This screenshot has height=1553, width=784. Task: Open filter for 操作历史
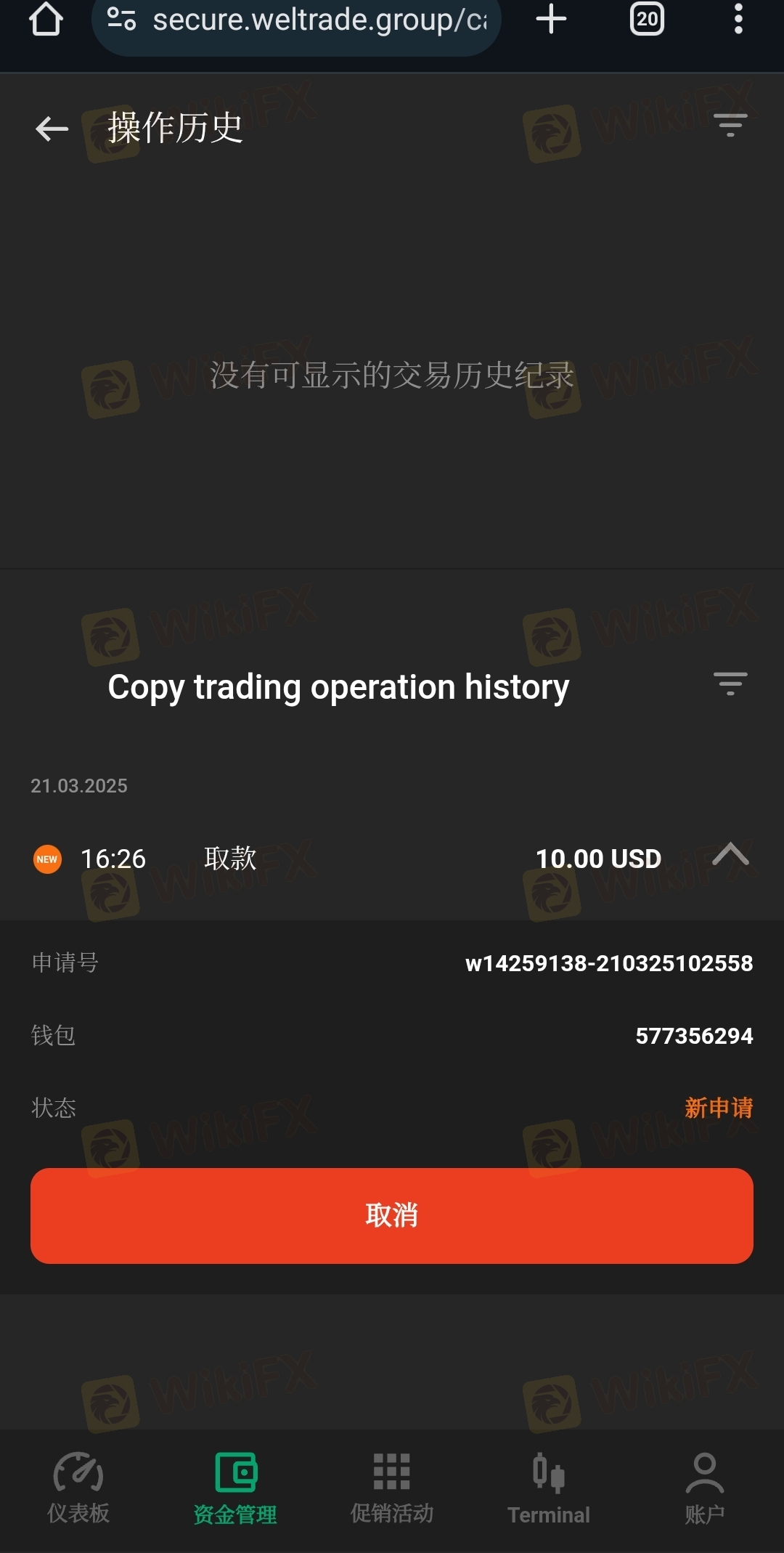click(730, 126)
